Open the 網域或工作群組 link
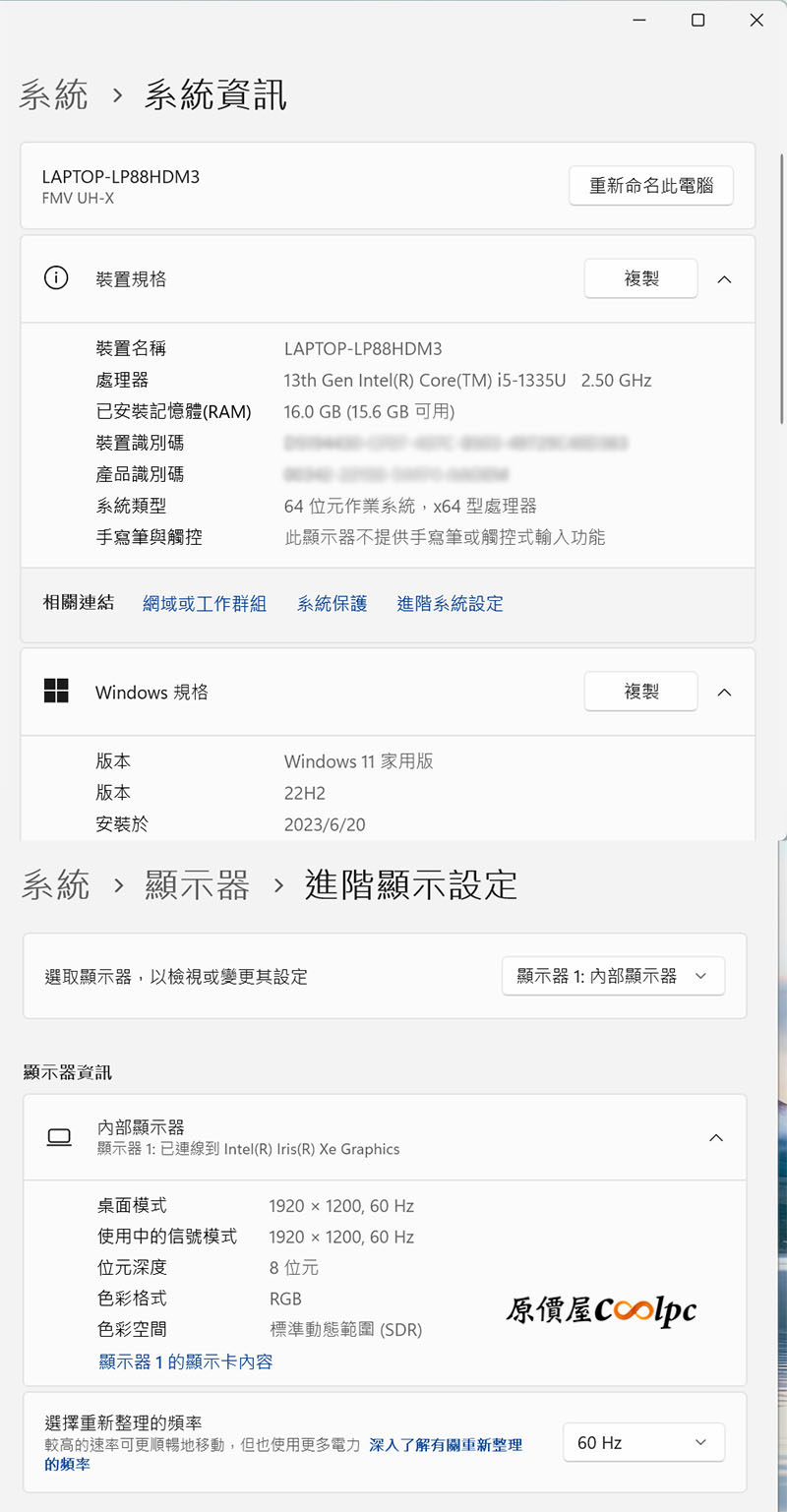 pos(205,603)
